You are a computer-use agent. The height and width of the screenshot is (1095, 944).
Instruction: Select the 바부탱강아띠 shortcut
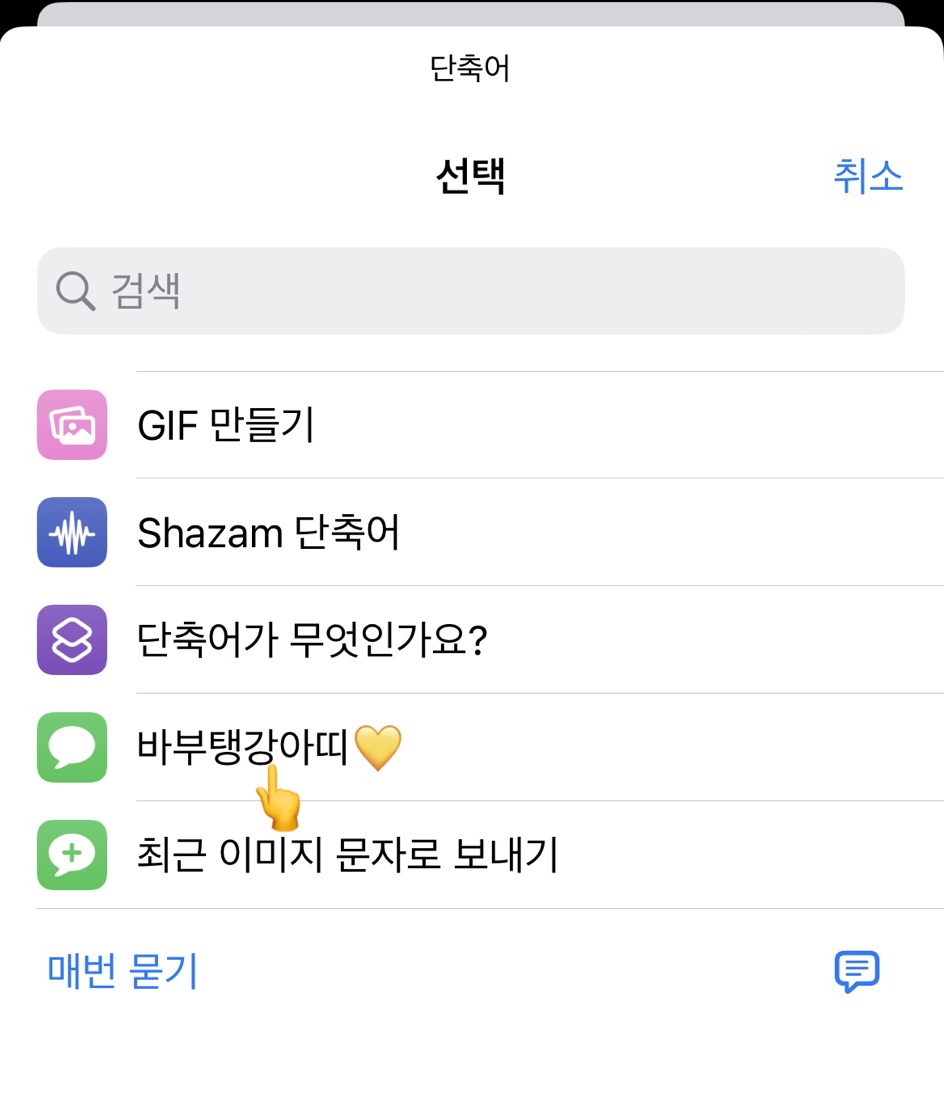268,747
